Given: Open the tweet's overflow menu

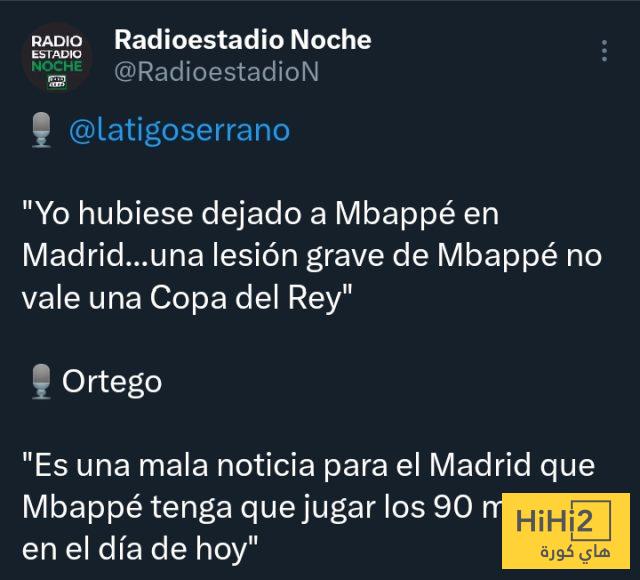Looking at the screenshot, I should 602,51.
